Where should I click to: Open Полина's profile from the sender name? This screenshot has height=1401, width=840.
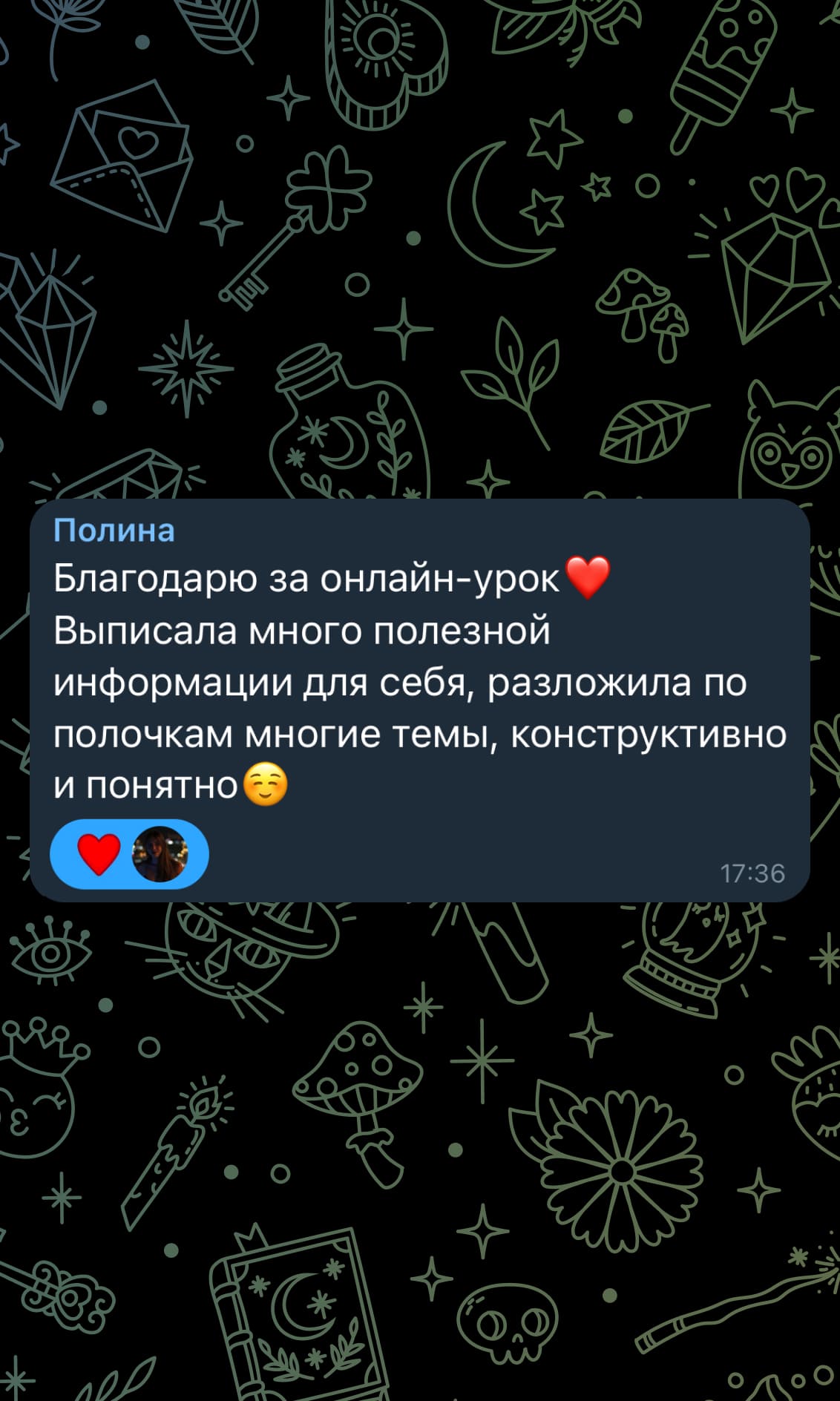coord(114,531)
